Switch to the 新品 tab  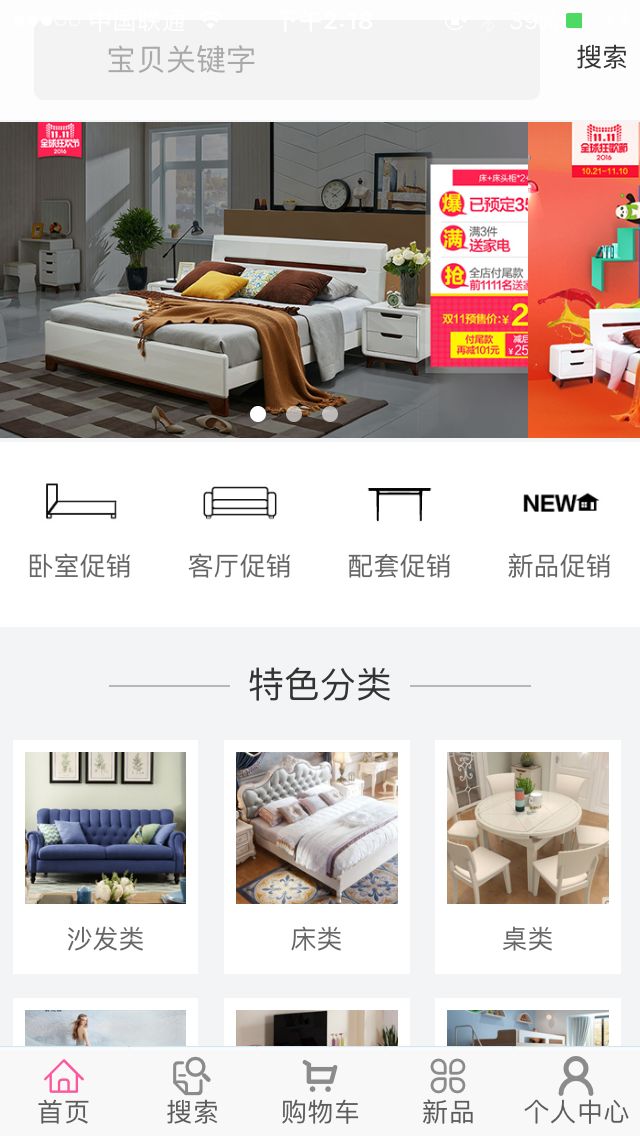click(x=448, y=1092)
